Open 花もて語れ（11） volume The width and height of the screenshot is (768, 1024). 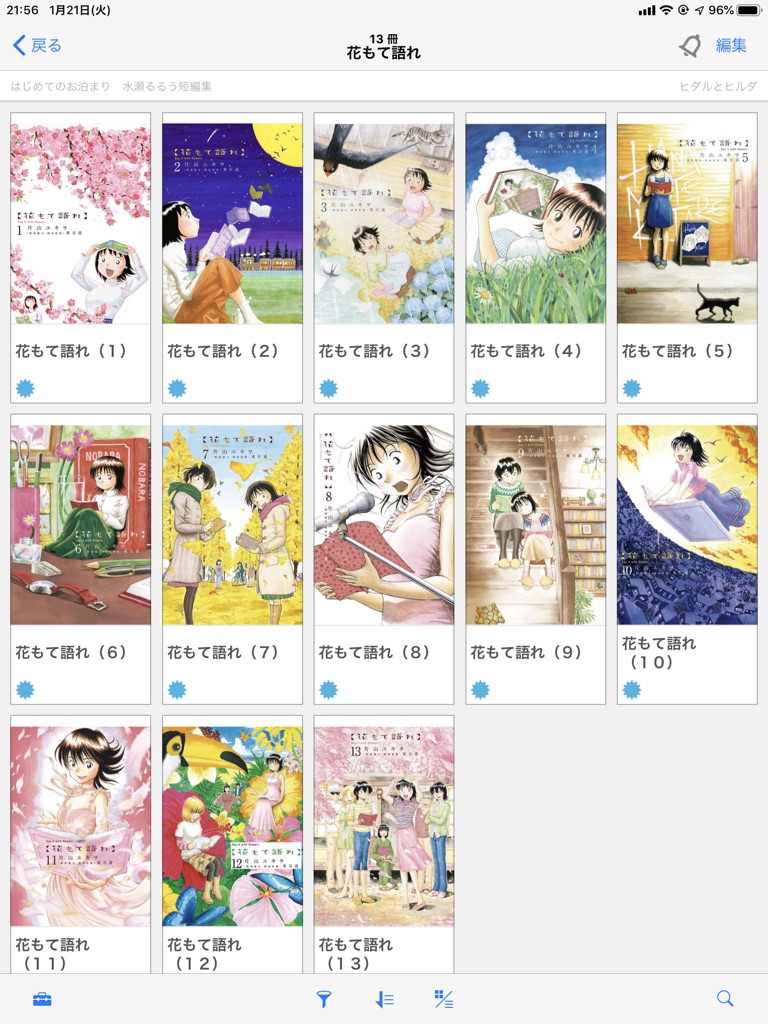click(80, 826)
